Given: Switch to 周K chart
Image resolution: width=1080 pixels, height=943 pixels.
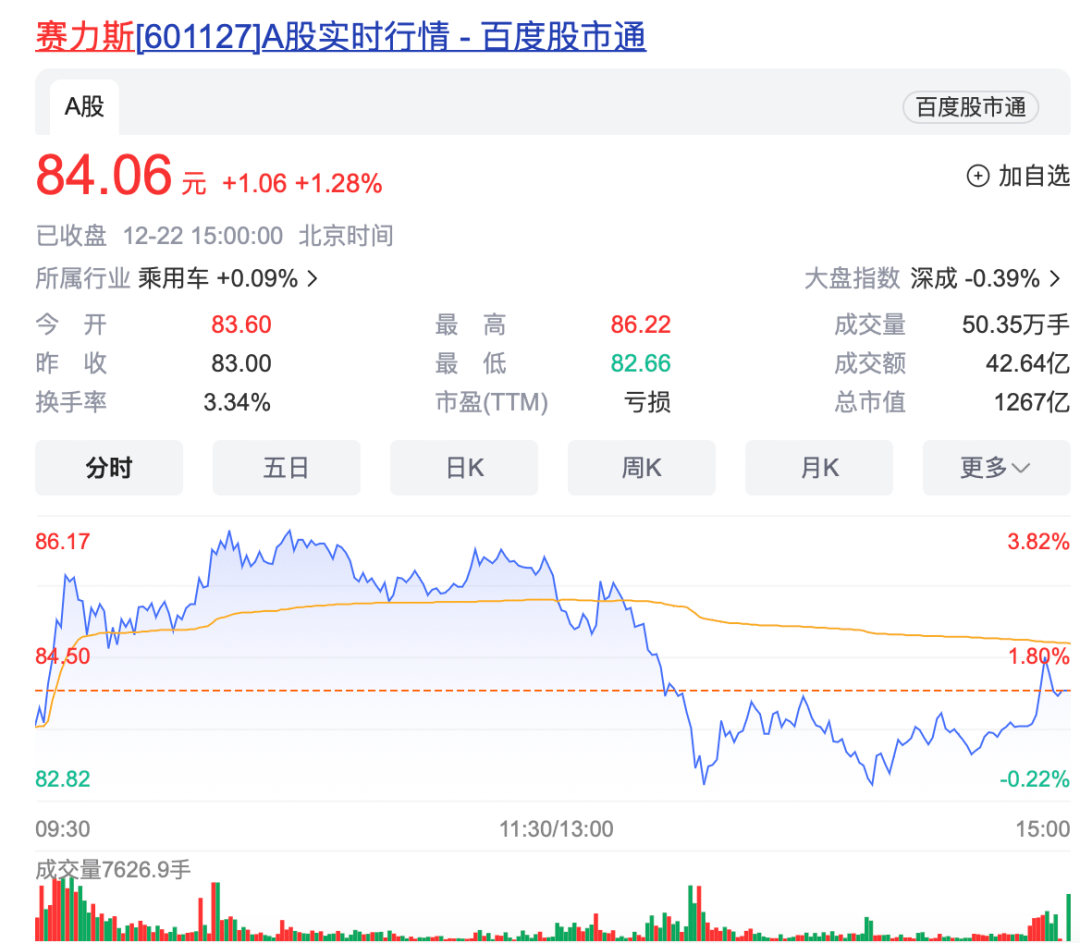Looking at the screenshot, I should [641, 467].
